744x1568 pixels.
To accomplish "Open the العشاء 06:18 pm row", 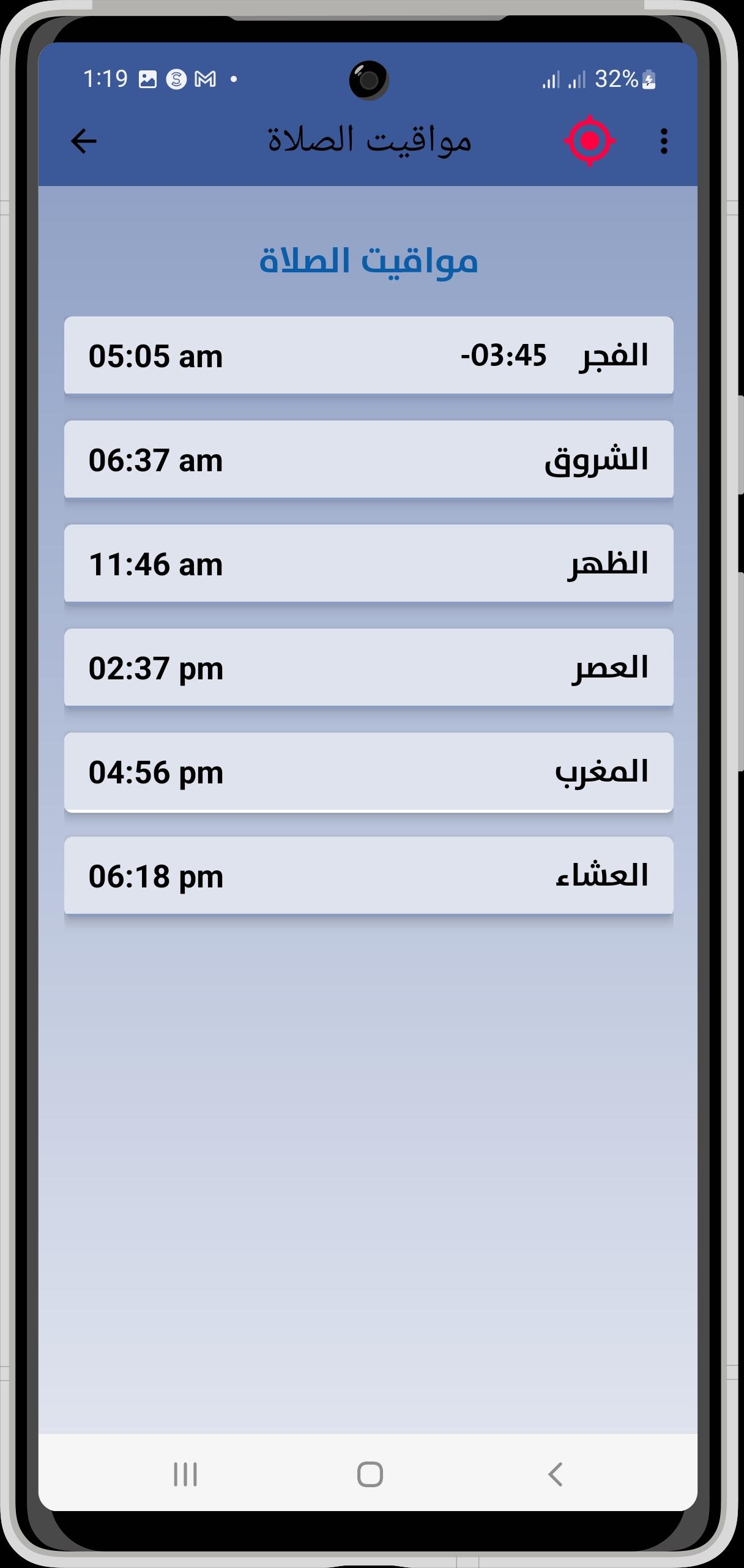I will coord(369,876).
